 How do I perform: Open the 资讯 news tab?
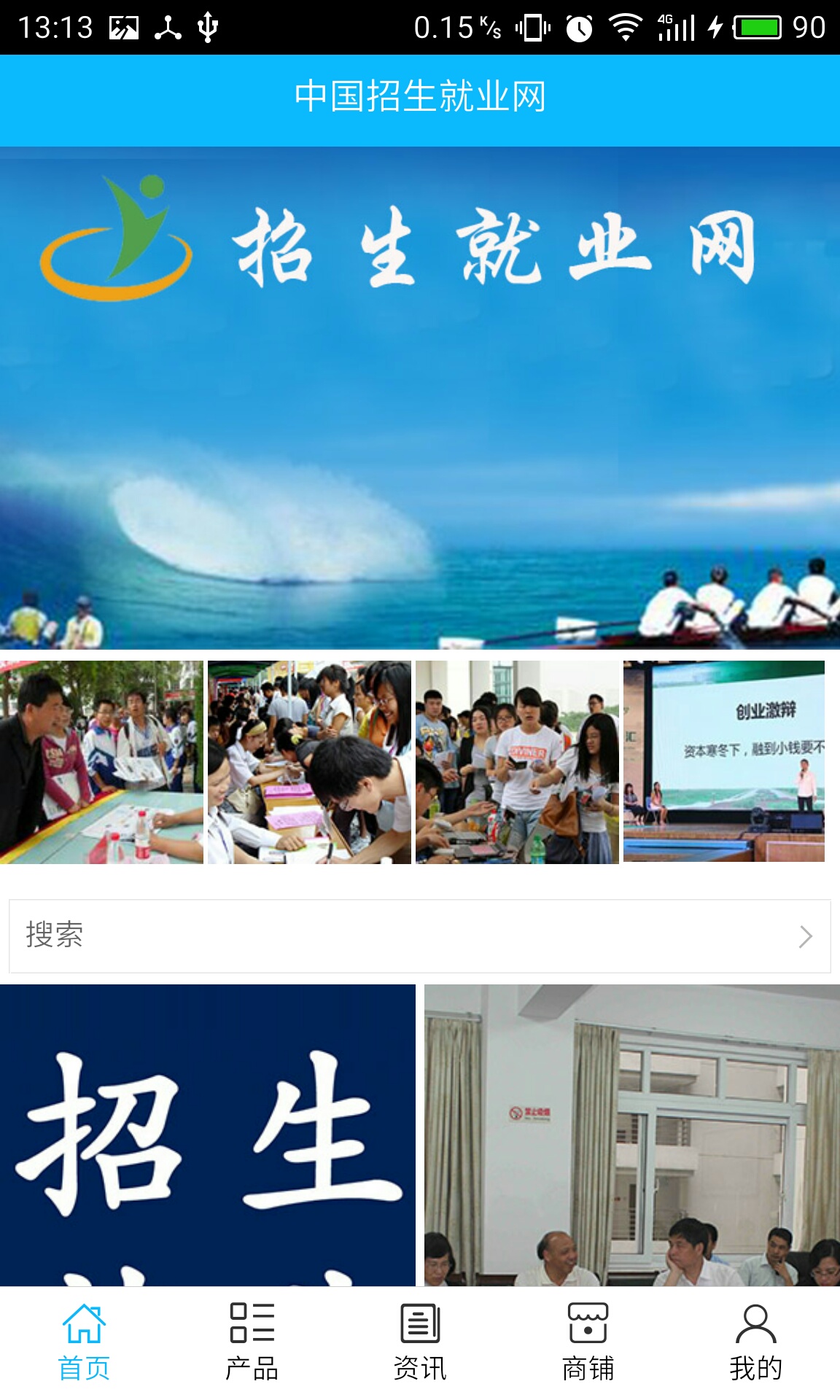420,1342
